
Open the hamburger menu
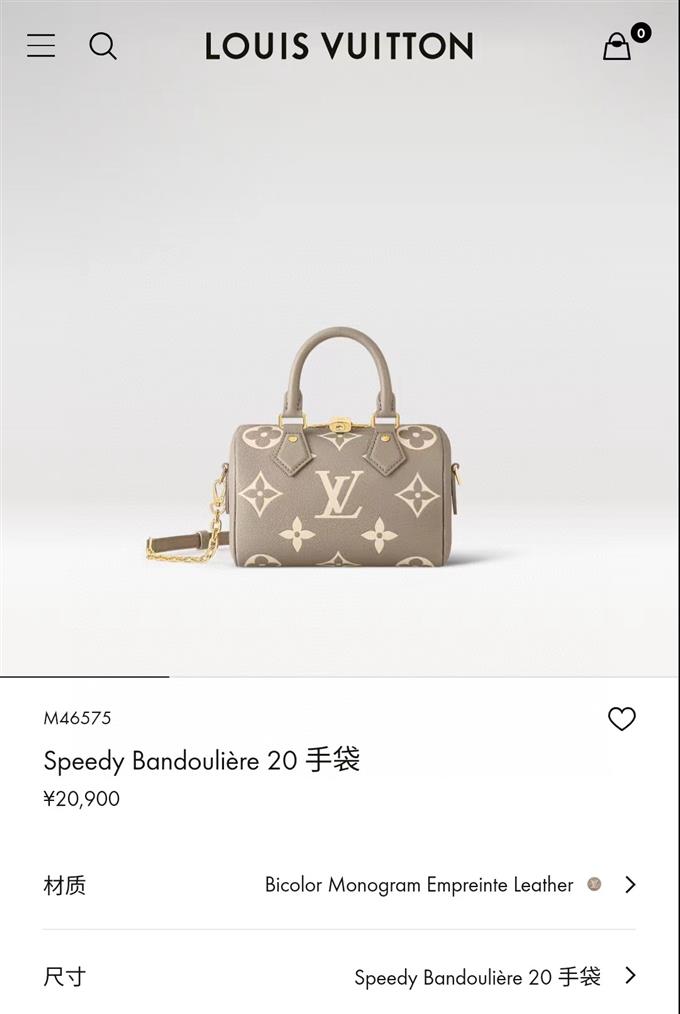(x=41, y=45)
